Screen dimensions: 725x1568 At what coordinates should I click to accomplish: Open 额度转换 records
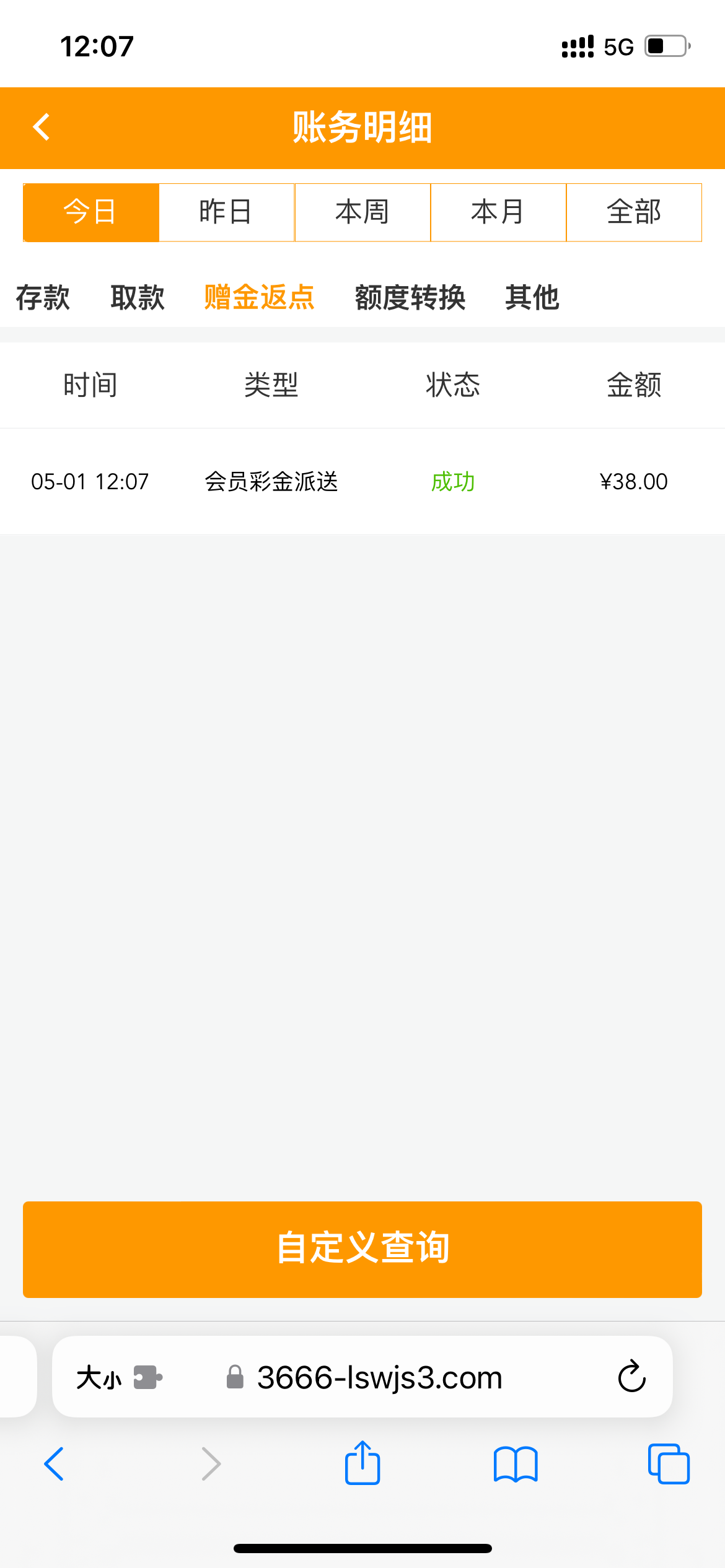(x=410, y=298)
